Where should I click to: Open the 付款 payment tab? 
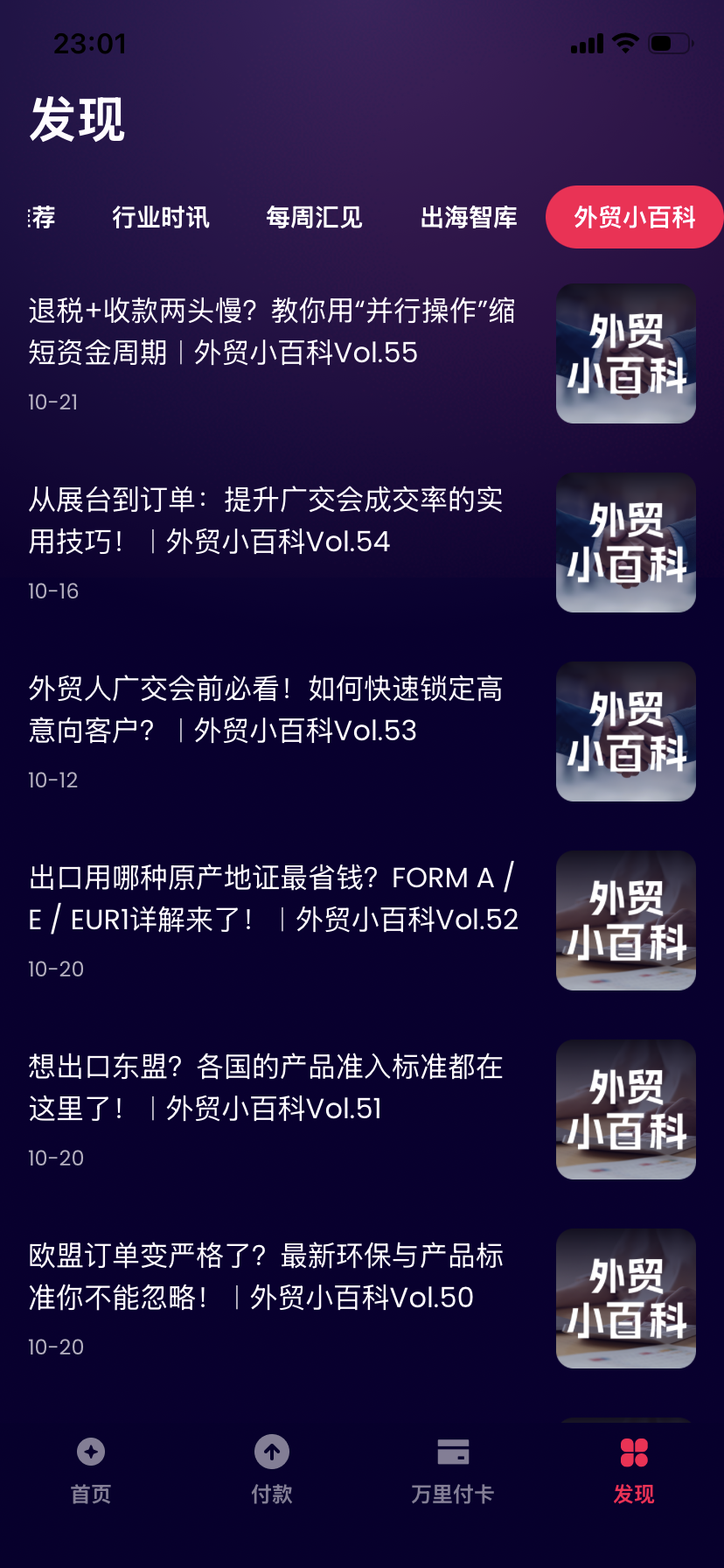272,1470
